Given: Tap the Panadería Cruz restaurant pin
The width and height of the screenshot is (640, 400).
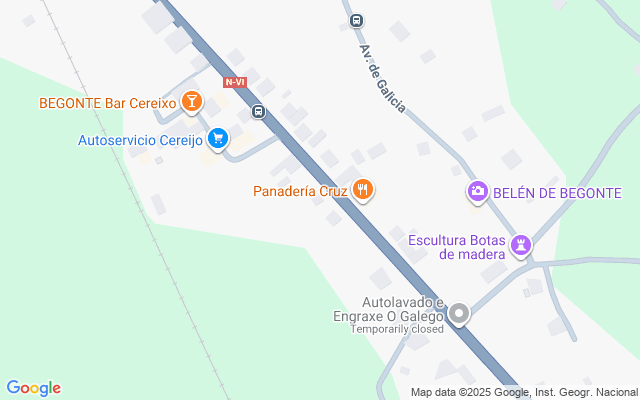Looking at the screenshot, I should (x=363, y=189).
